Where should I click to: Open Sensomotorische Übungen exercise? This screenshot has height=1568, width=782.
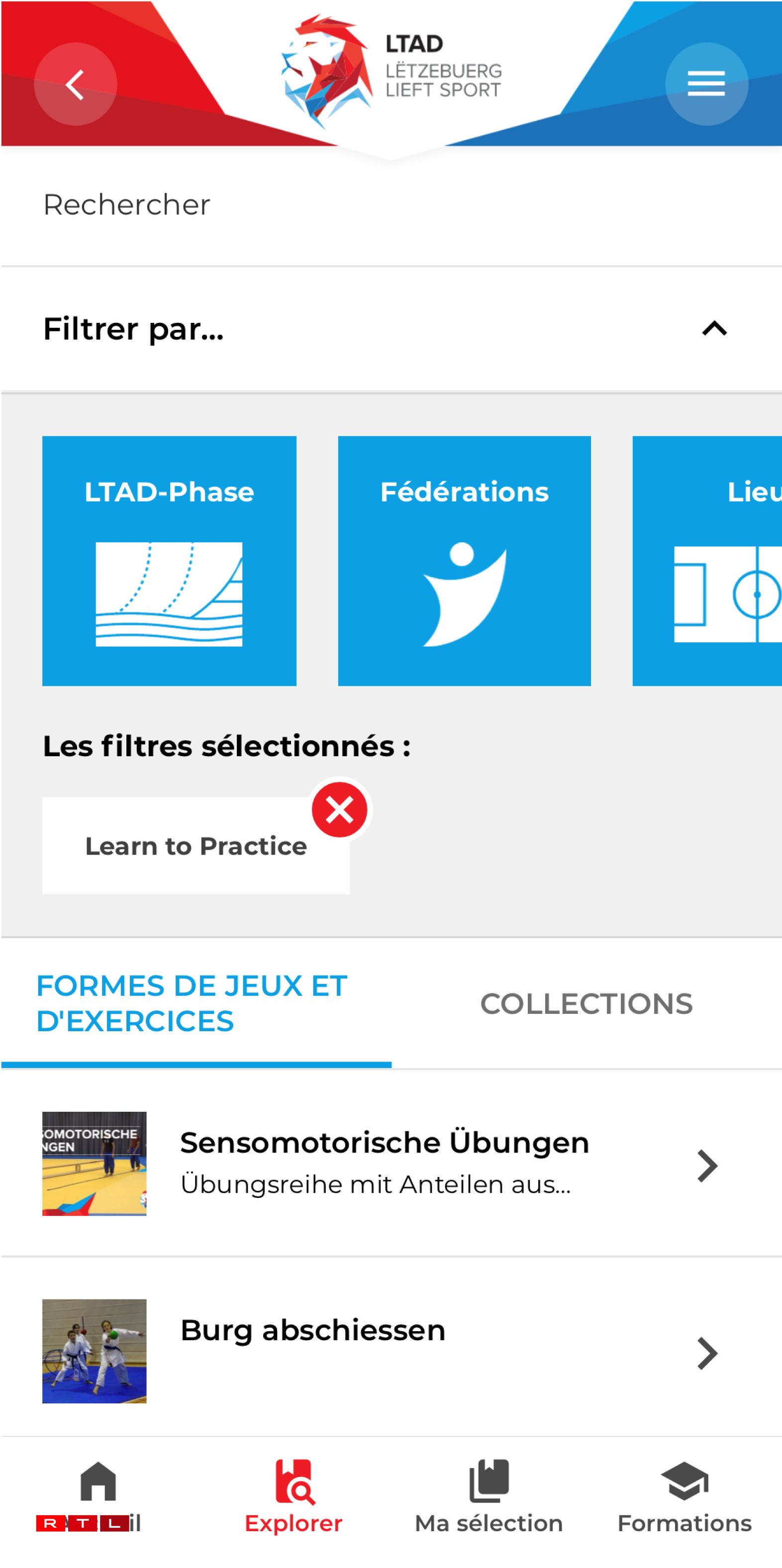[390, 1163]
